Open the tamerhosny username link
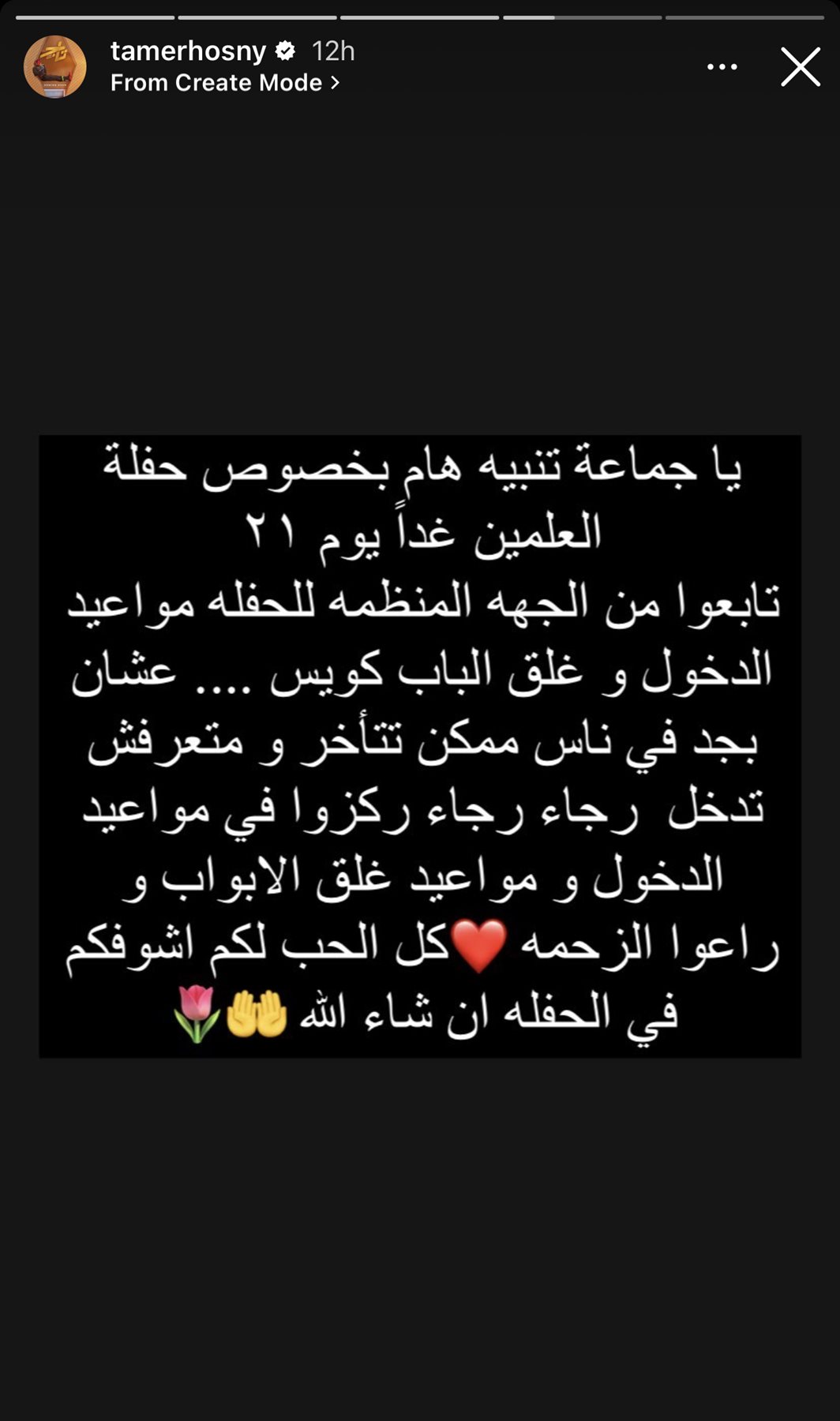 click(x=188, y=51)
